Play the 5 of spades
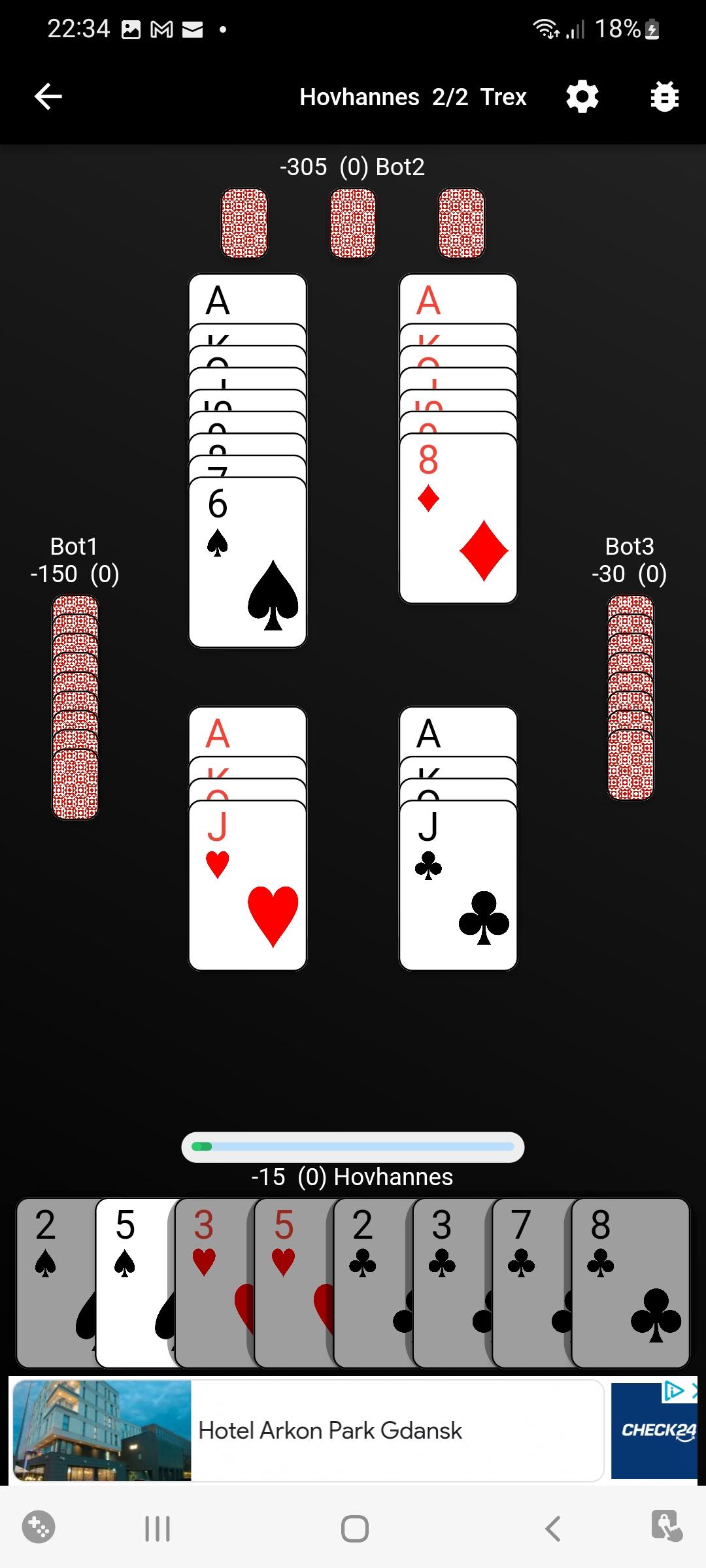706x1568 pixels. pyautogui.click(x=135, y=1282)
